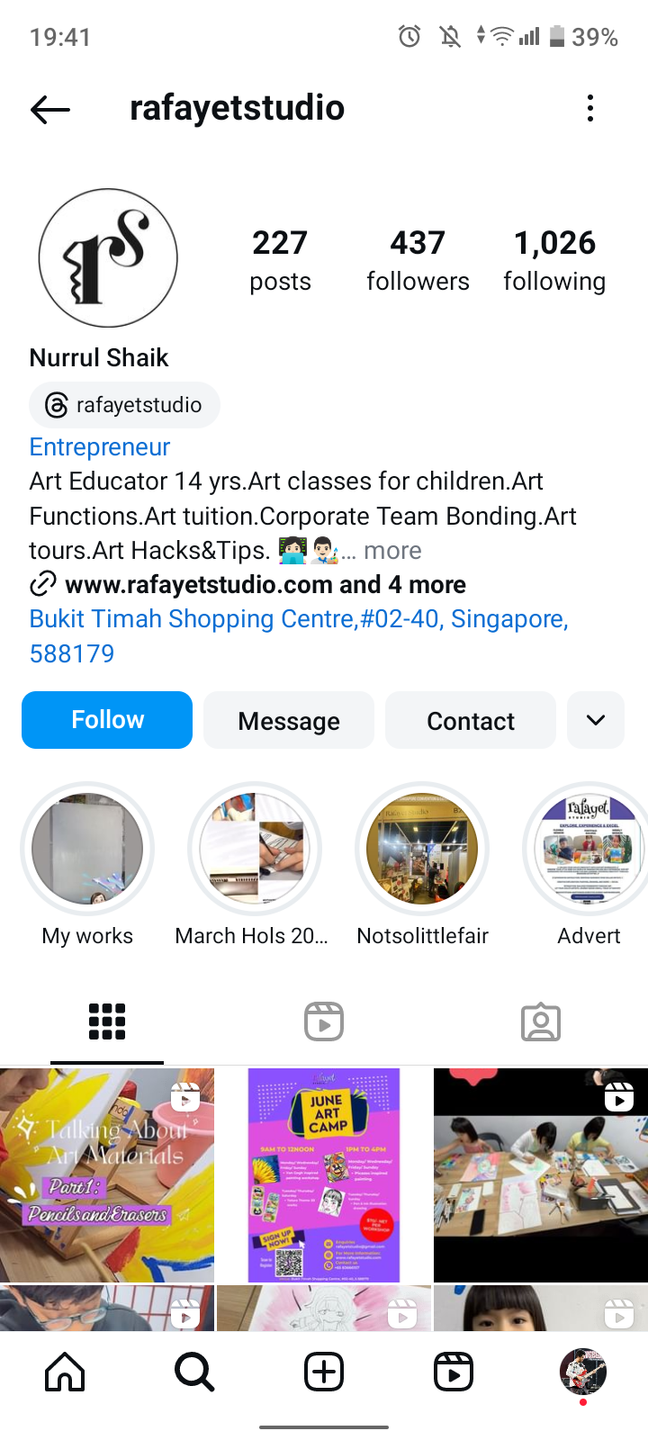This screenshot has width=648, height=1440.
Task: Follow rafayetstudio
Action: pyautogui.click(x=107, y=720)
